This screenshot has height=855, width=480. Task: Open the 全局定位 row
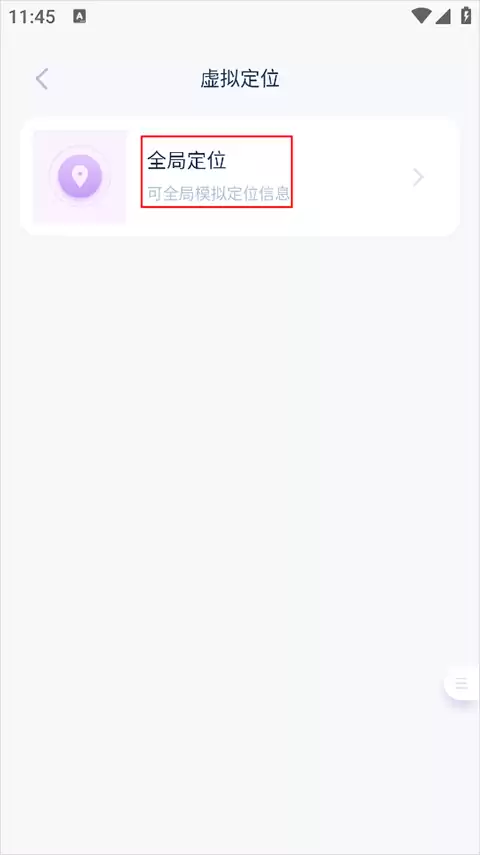240,177
